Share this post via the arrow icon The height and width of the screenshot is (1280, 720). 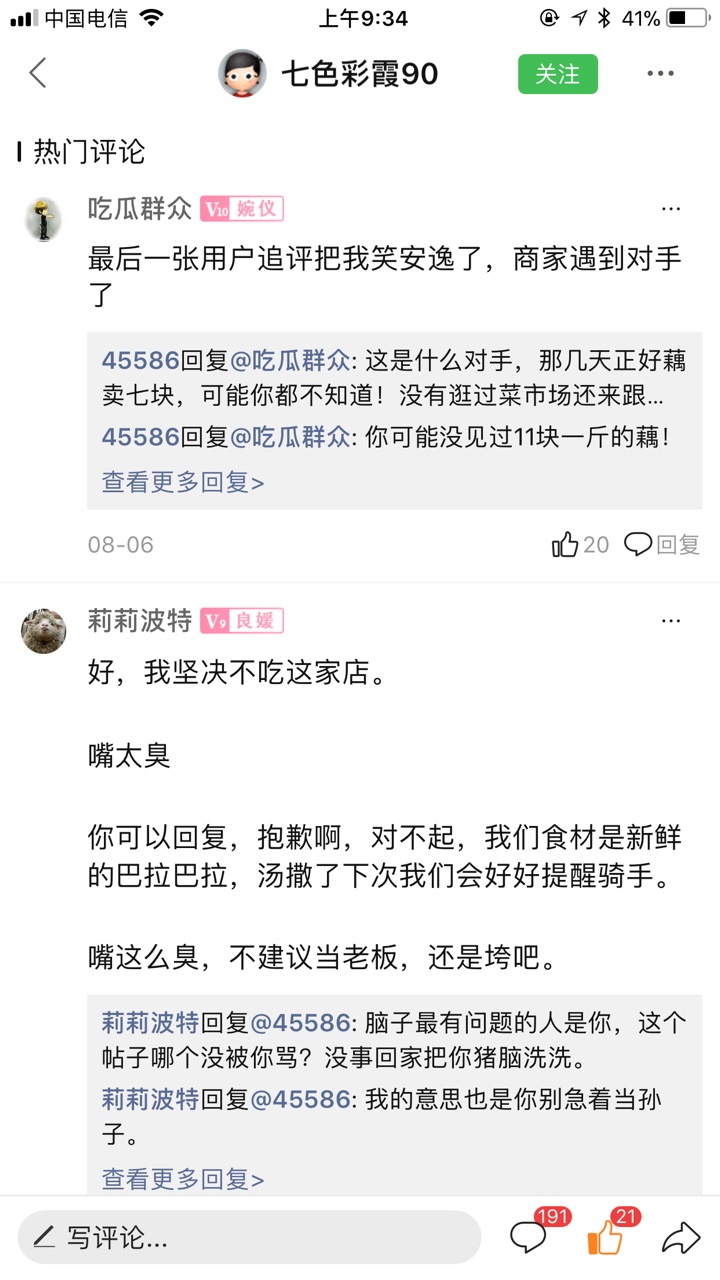coord(681,1238)
